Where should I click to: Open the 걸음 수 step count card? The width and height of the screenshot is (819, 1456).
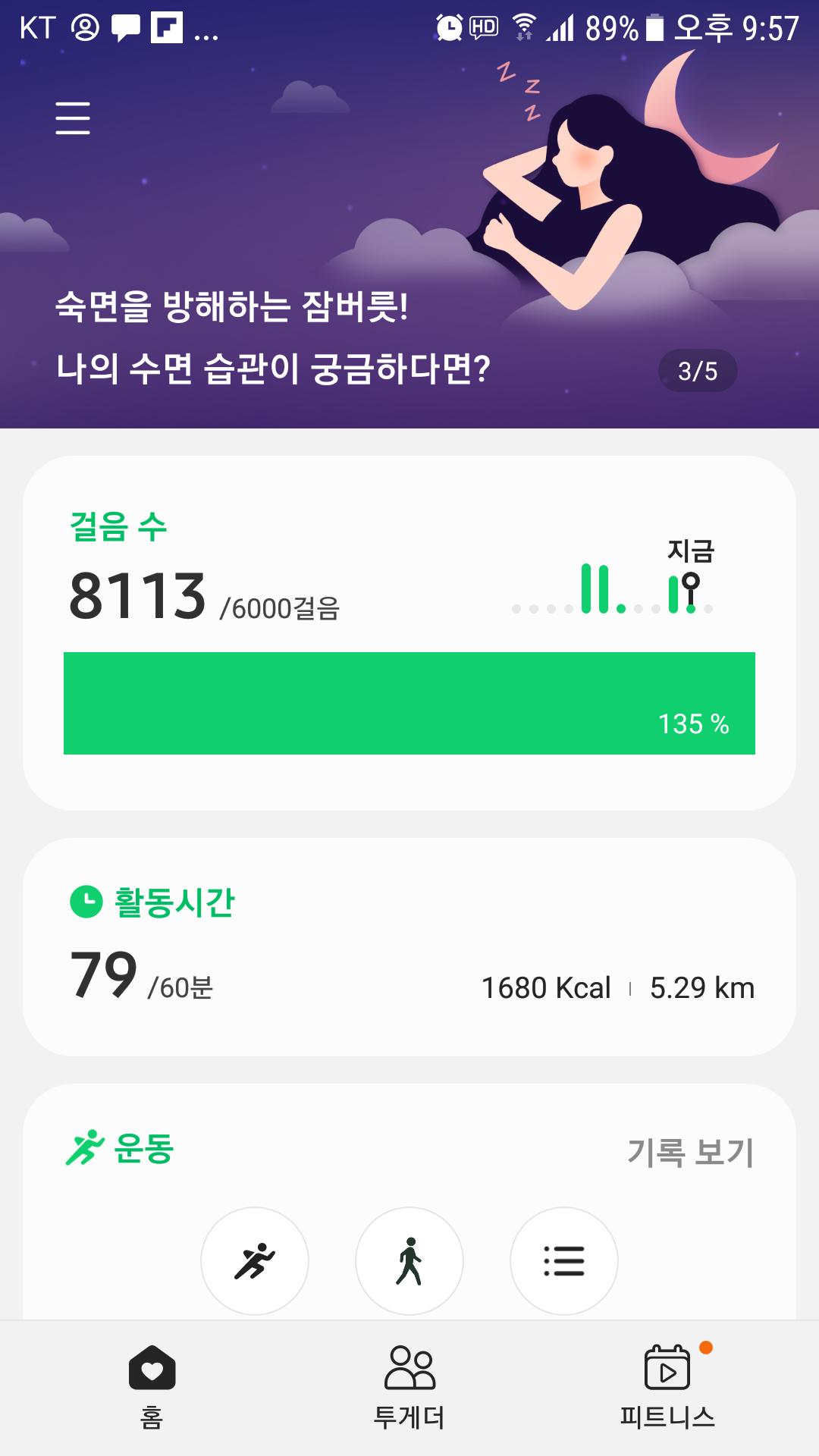coord(409,632)
